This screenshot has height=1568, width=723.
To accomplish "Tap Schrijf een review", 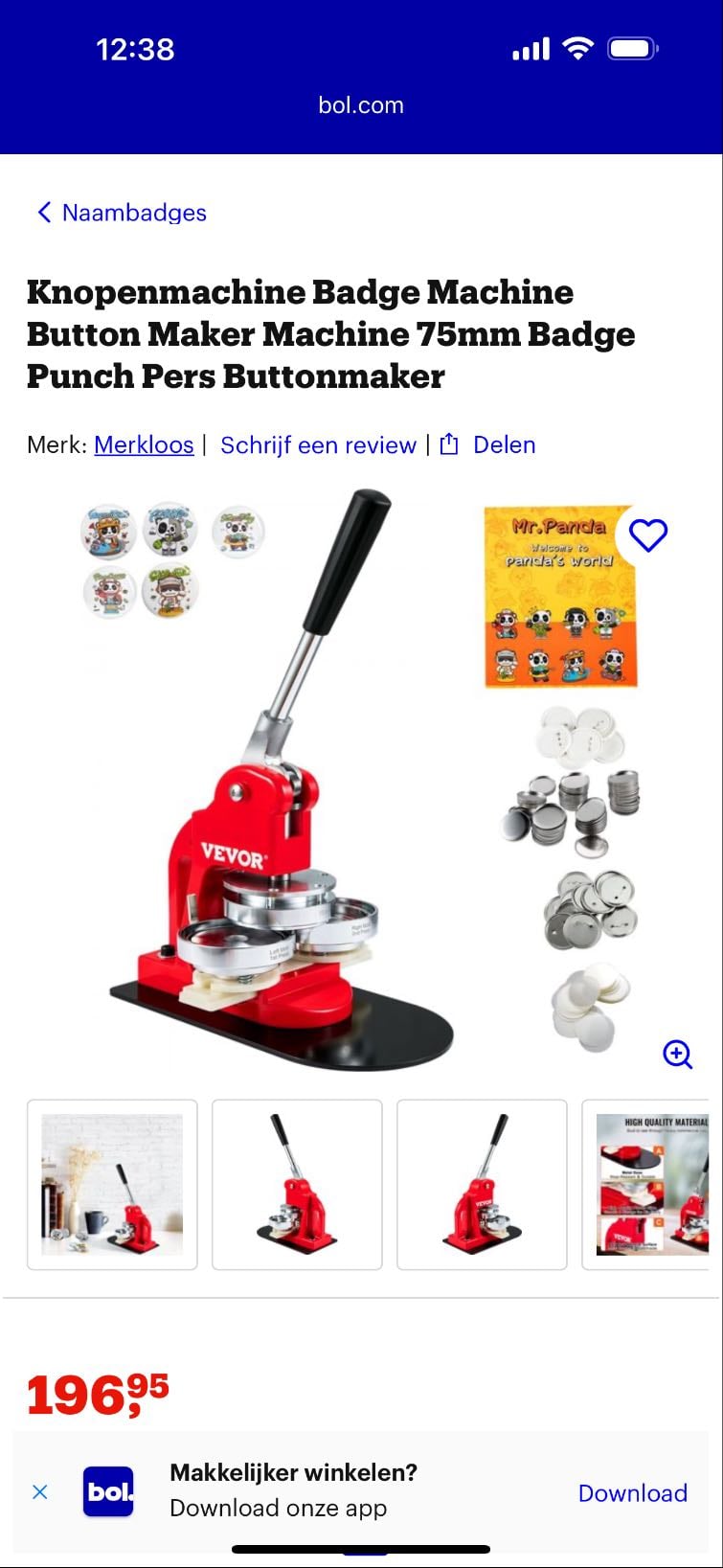I will [318, 444].
